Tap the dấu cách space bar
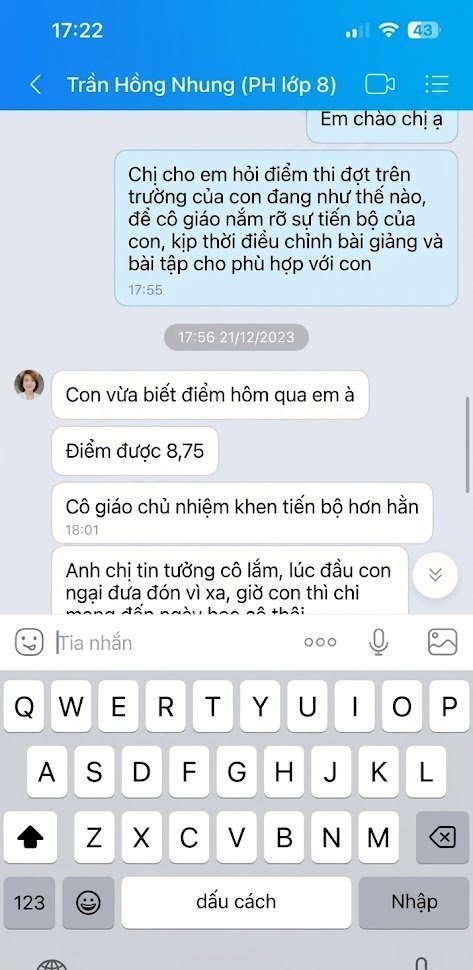The width and height of the screenshot is (473, 970). point(236,902)
